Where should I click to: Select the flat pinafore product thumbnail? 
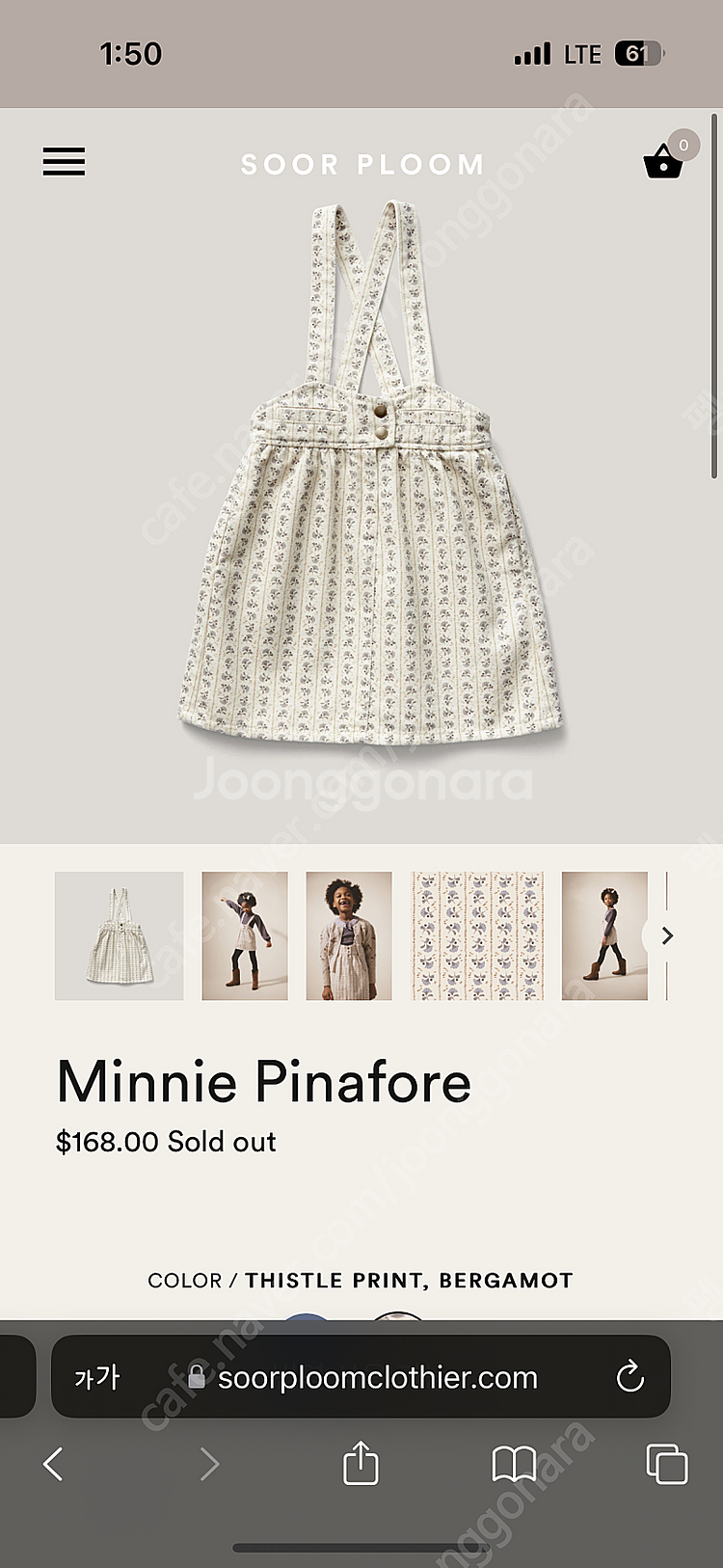pyautogui.click(x=120, y=935)
